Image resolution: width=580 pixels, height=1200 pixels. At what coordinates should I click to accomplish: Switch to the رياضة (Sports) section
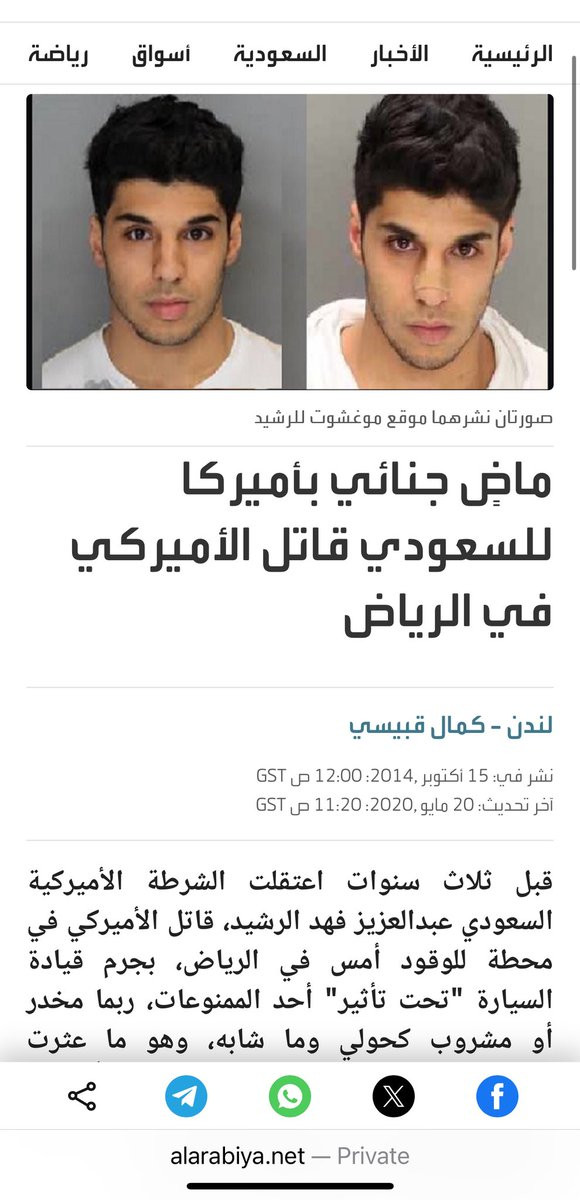click(x=57, y=53)
